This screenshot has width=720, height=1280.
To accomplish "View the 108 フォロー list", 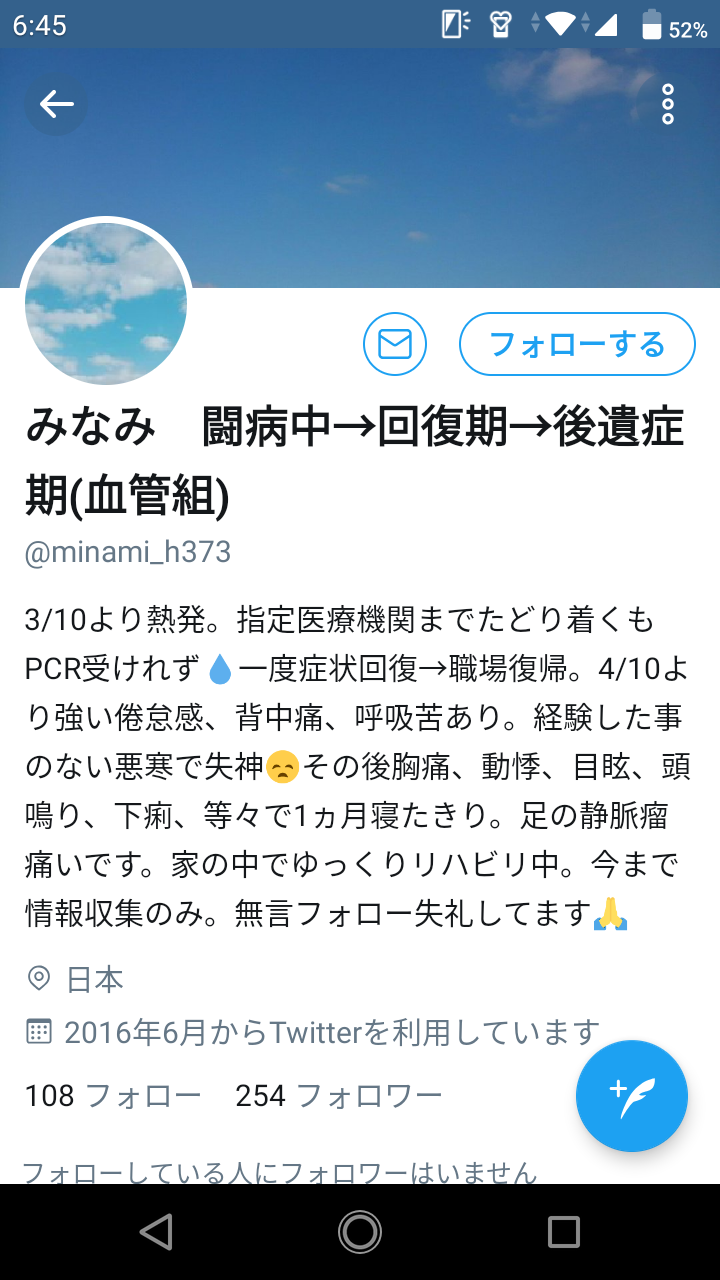I will pyautogui.click(x=113, y=1096).
